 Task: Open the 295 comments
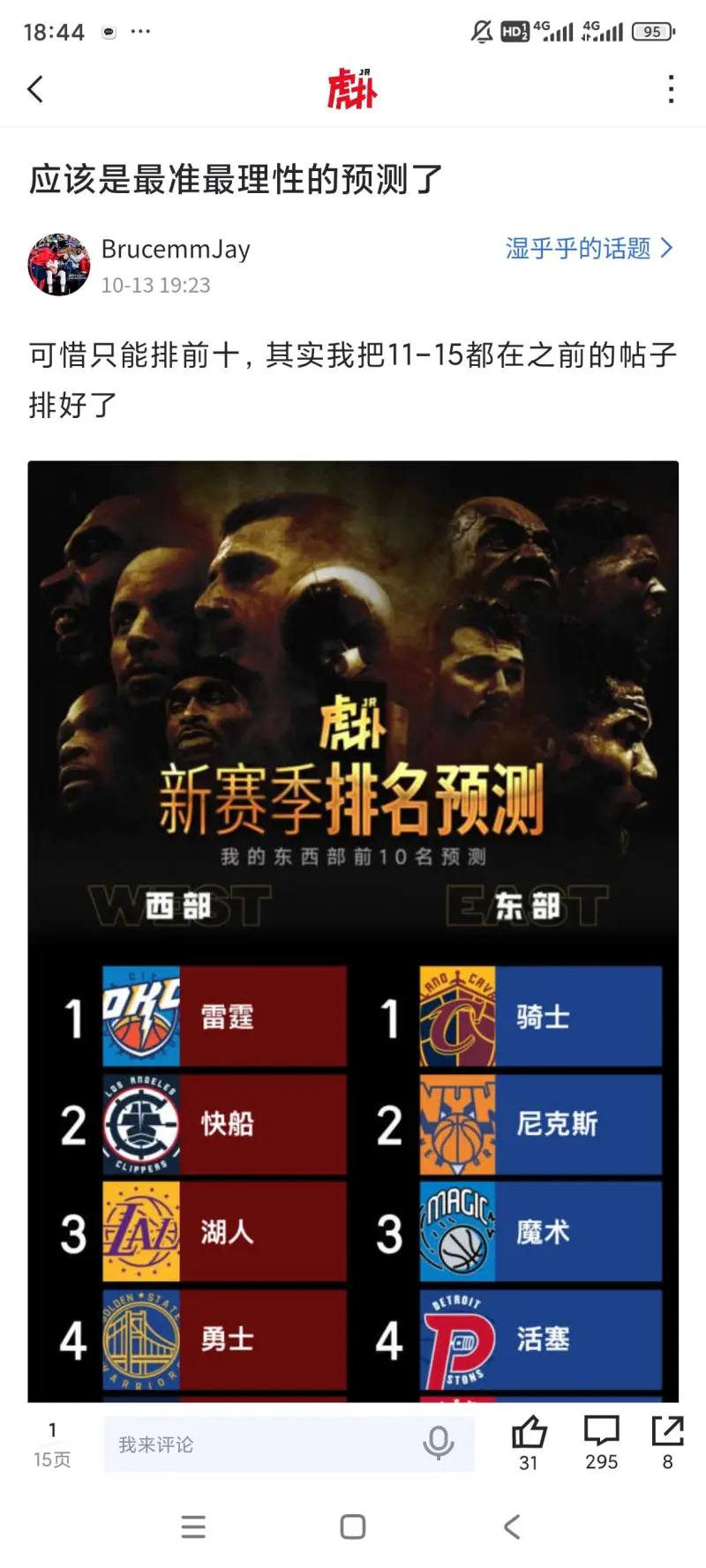601,1434
